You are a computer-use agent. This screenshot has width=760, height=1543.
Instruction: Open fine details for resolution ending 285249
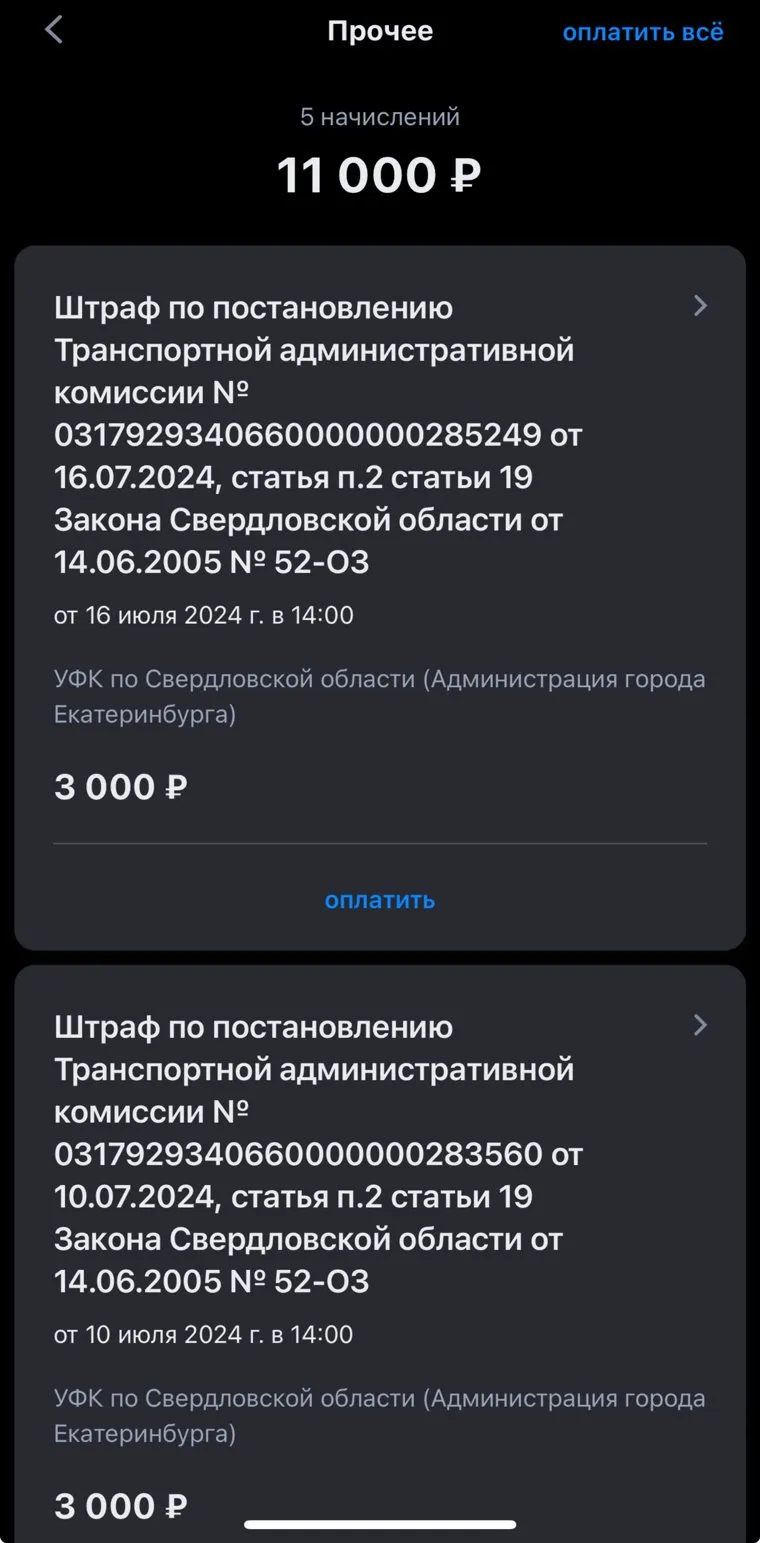[699, 307]
